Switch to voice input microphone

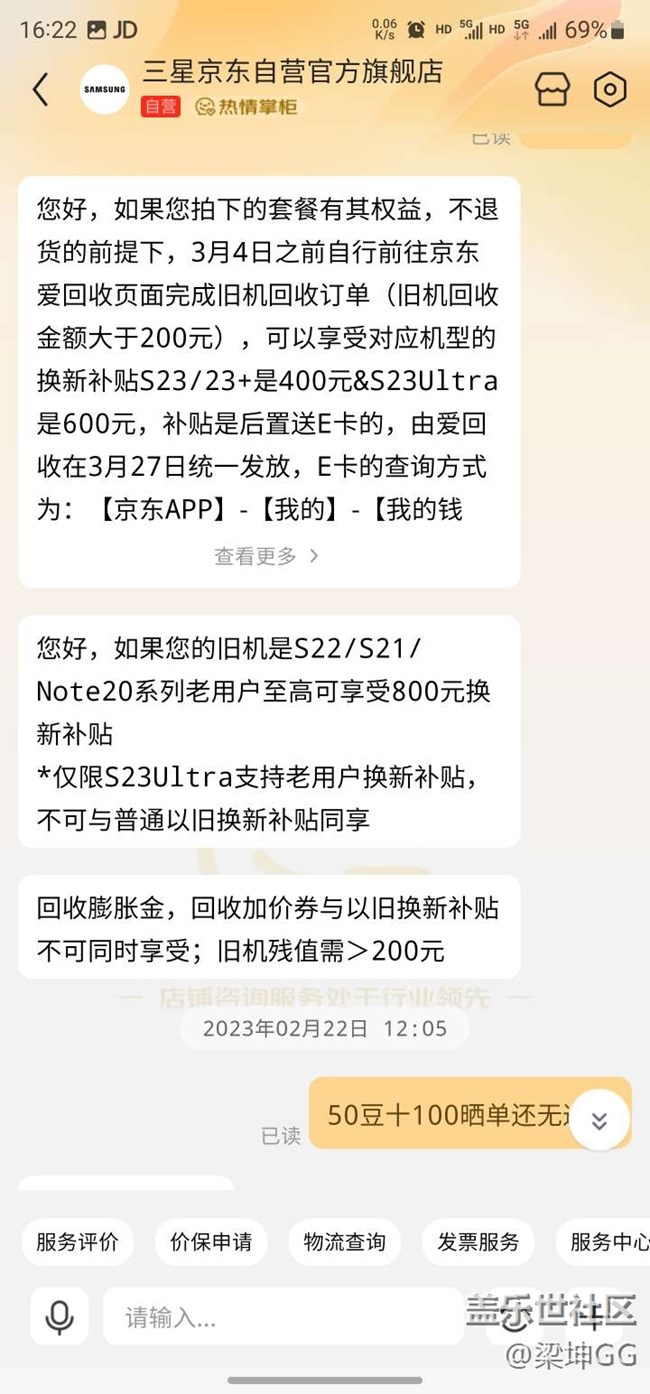click(59, 1317)
